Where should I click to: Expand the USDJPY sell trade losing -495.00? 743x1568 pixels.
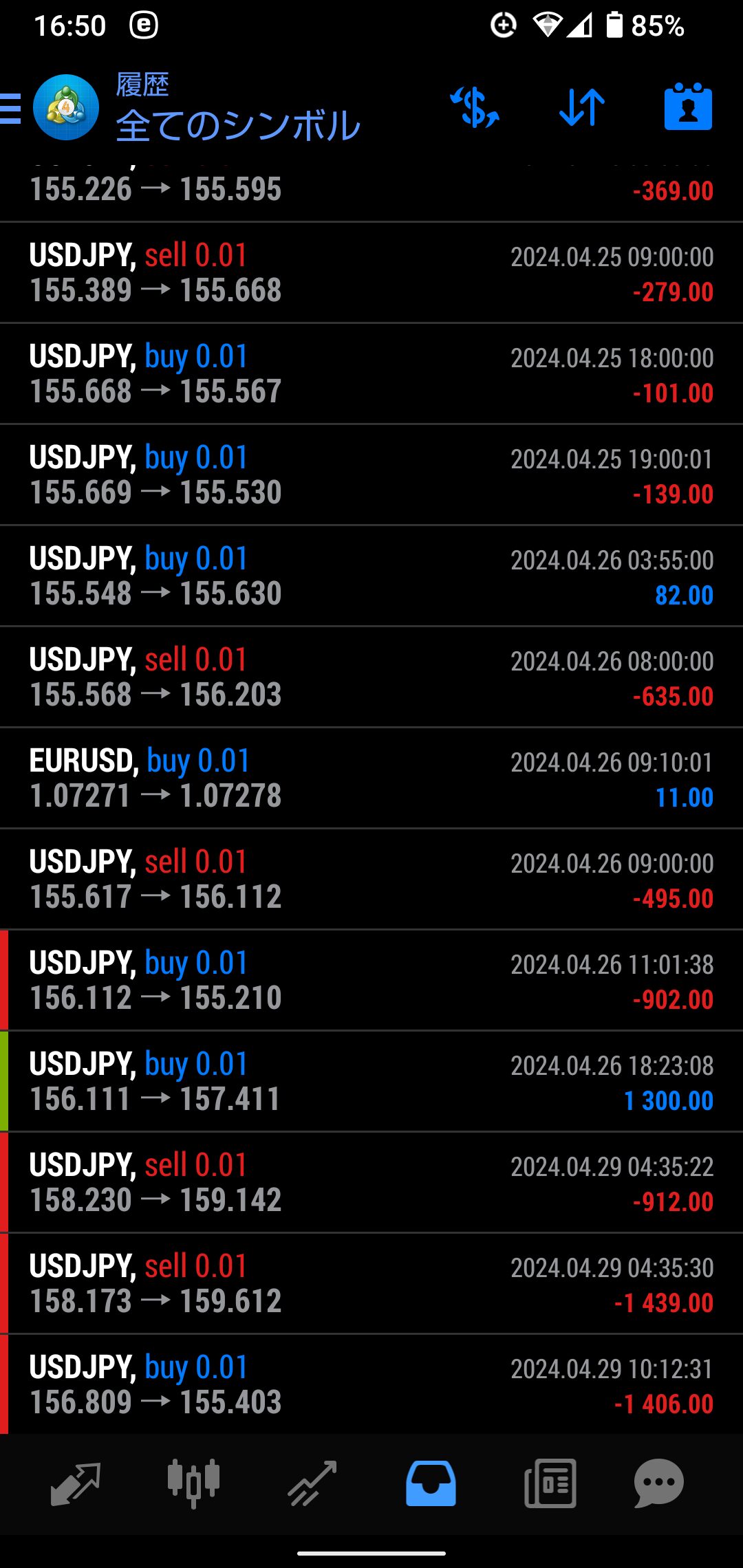pos(371,880)
